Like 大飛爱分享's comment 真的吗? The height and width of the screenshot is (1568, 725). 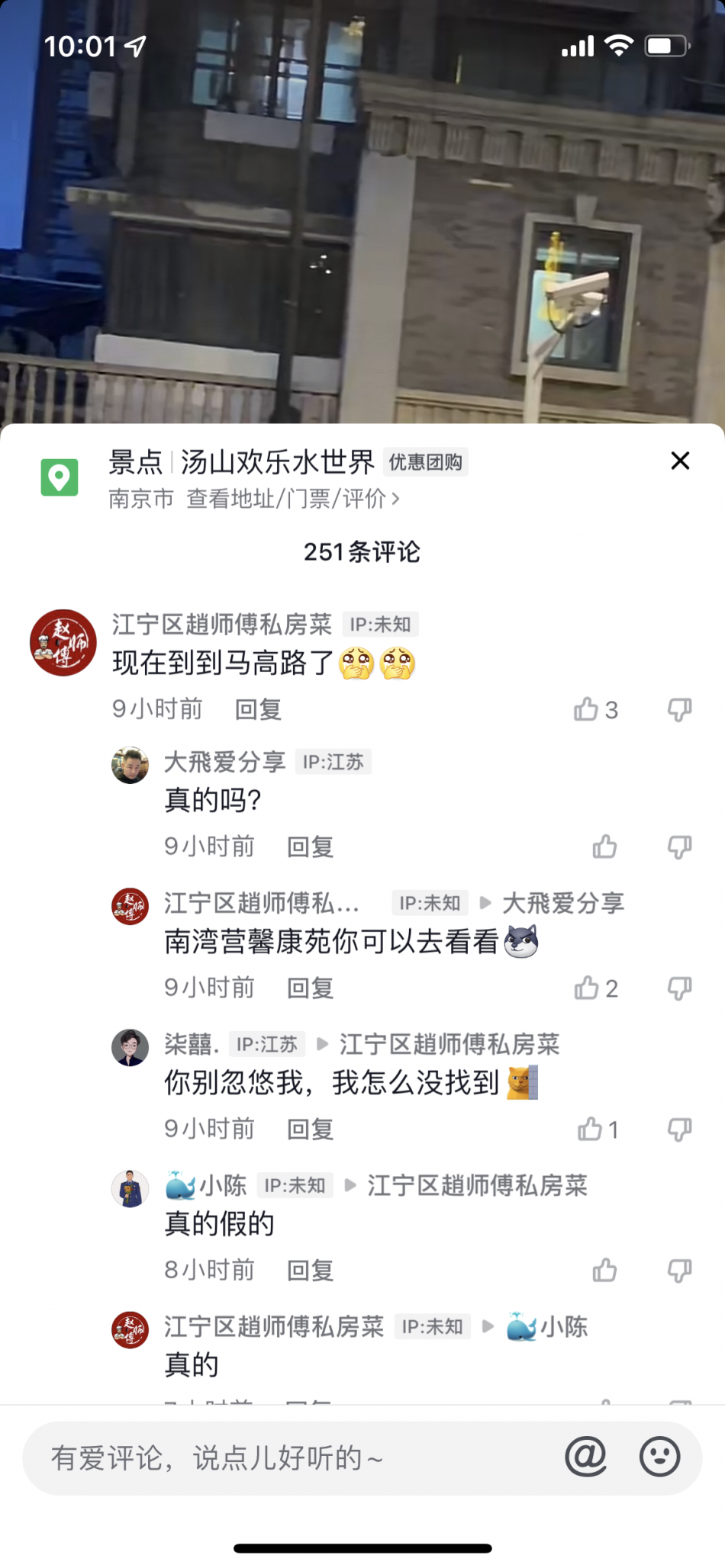click(x=604, y=847)
